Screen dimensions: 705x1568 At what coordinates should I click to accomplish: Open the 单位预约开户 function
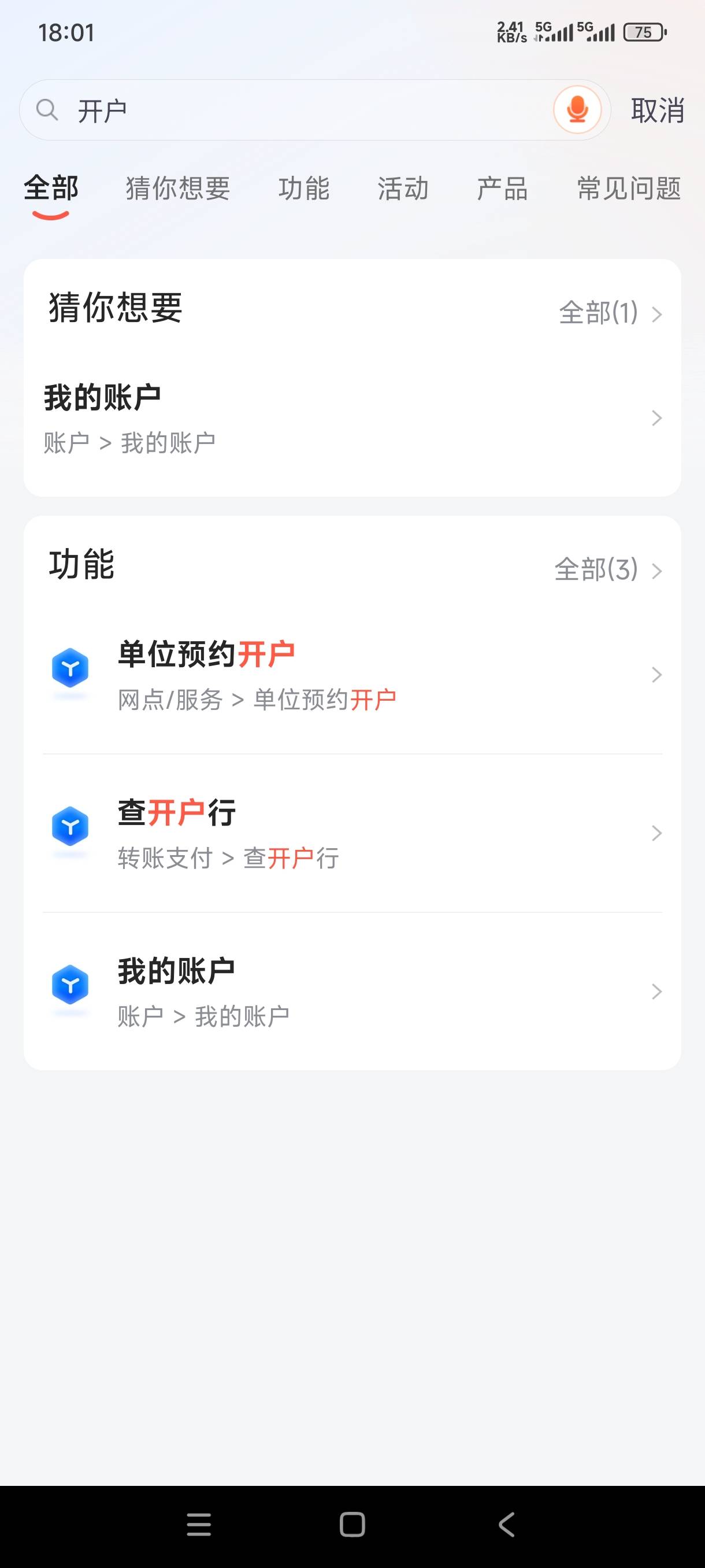352,675
